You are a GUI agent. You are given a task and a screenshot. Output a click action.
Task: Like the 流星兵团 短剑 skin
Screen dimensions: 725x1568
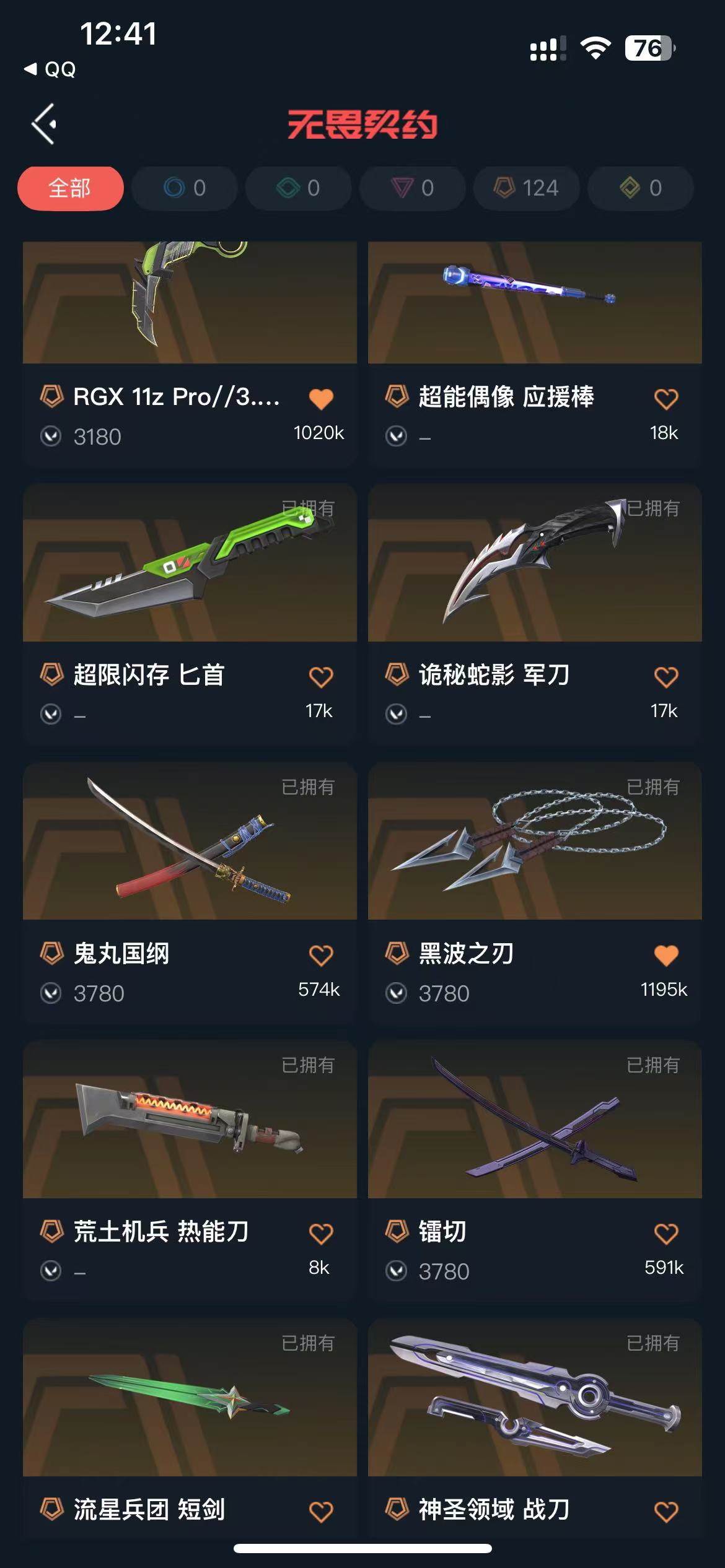[321, 1512]
